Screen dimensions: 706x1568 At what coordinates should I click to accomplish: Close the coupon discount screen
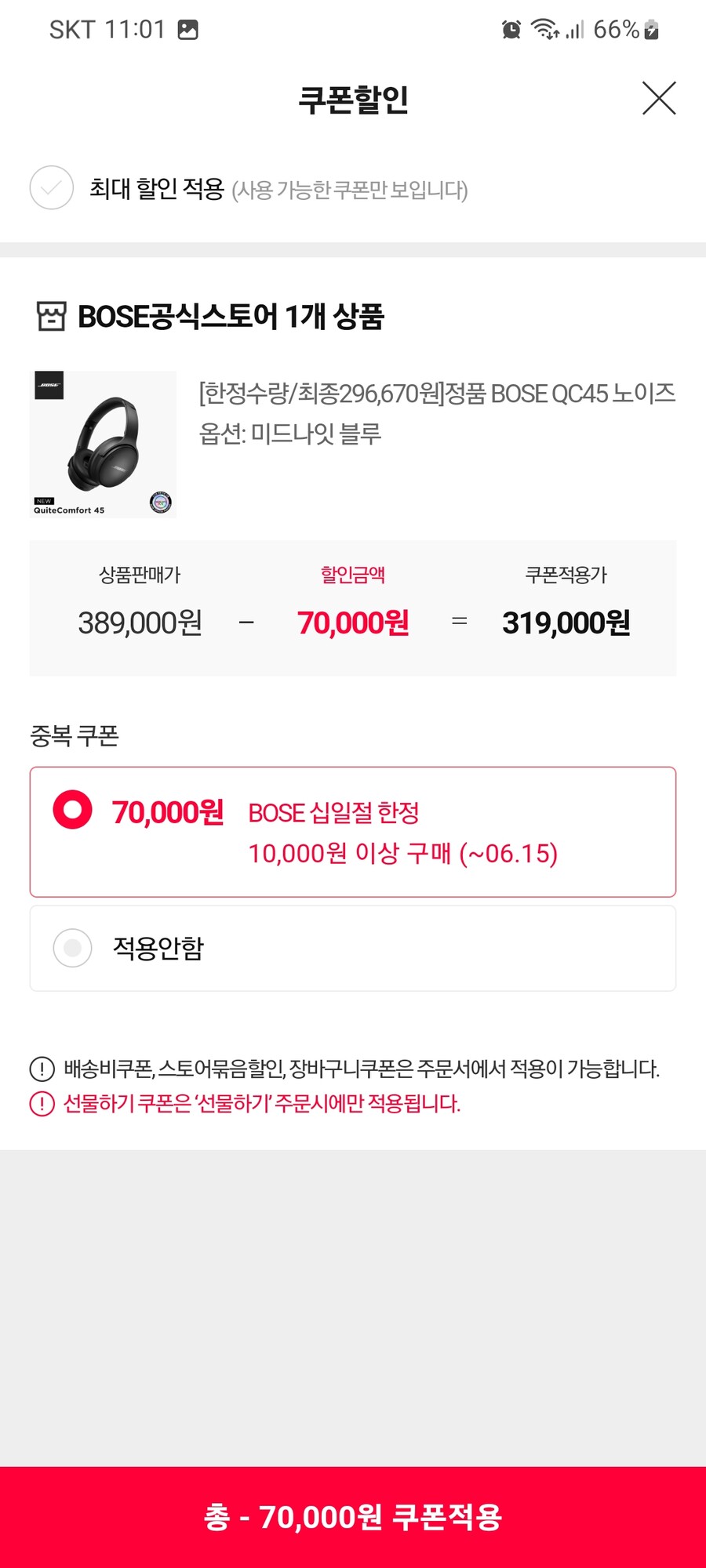(660, 99)
